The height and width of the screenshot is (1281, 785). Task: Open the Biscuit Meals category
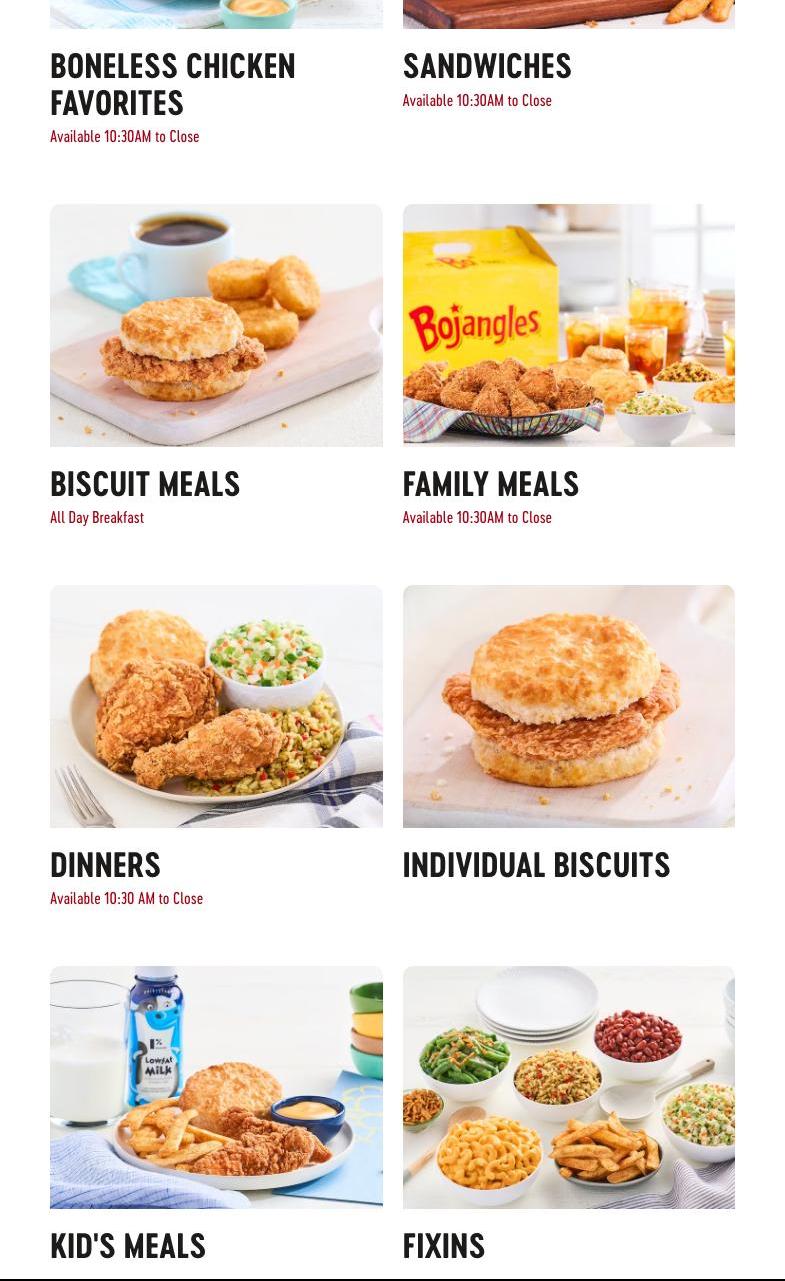click(x=144, y=484)
